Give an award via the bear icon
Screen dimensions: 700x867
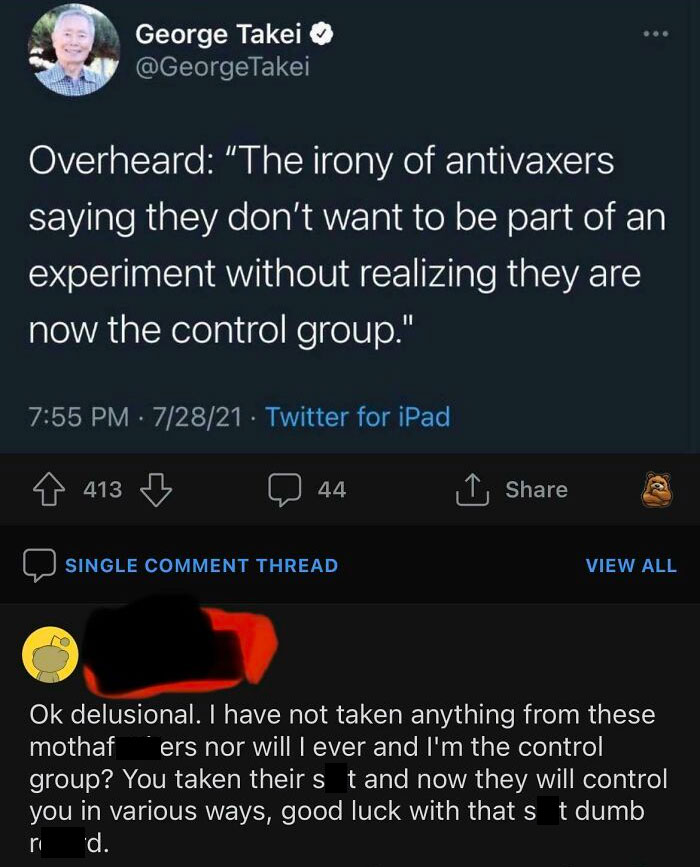click(656, 490)
